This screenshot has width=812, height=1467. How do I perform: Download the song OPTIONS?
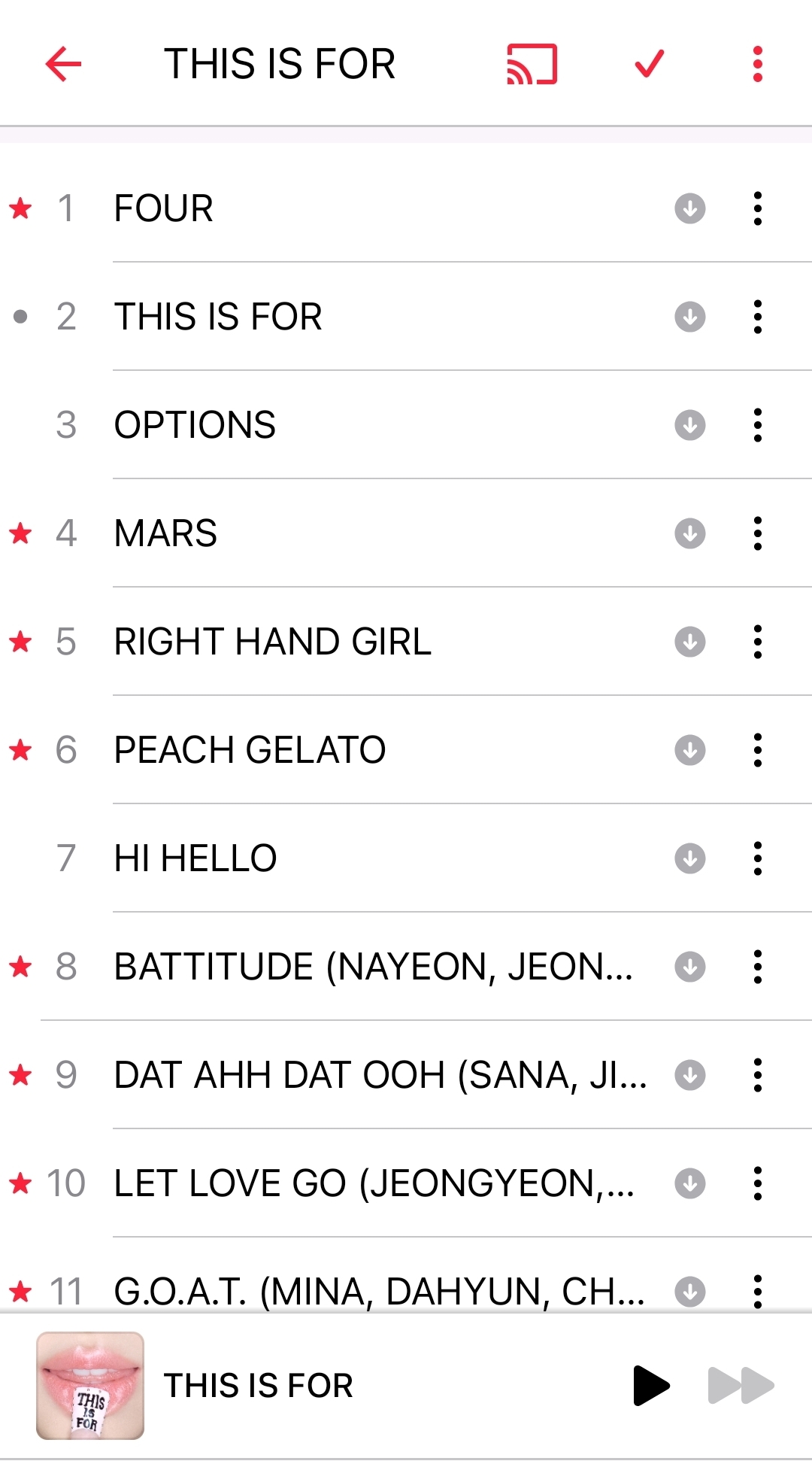[x=689, y=425]
